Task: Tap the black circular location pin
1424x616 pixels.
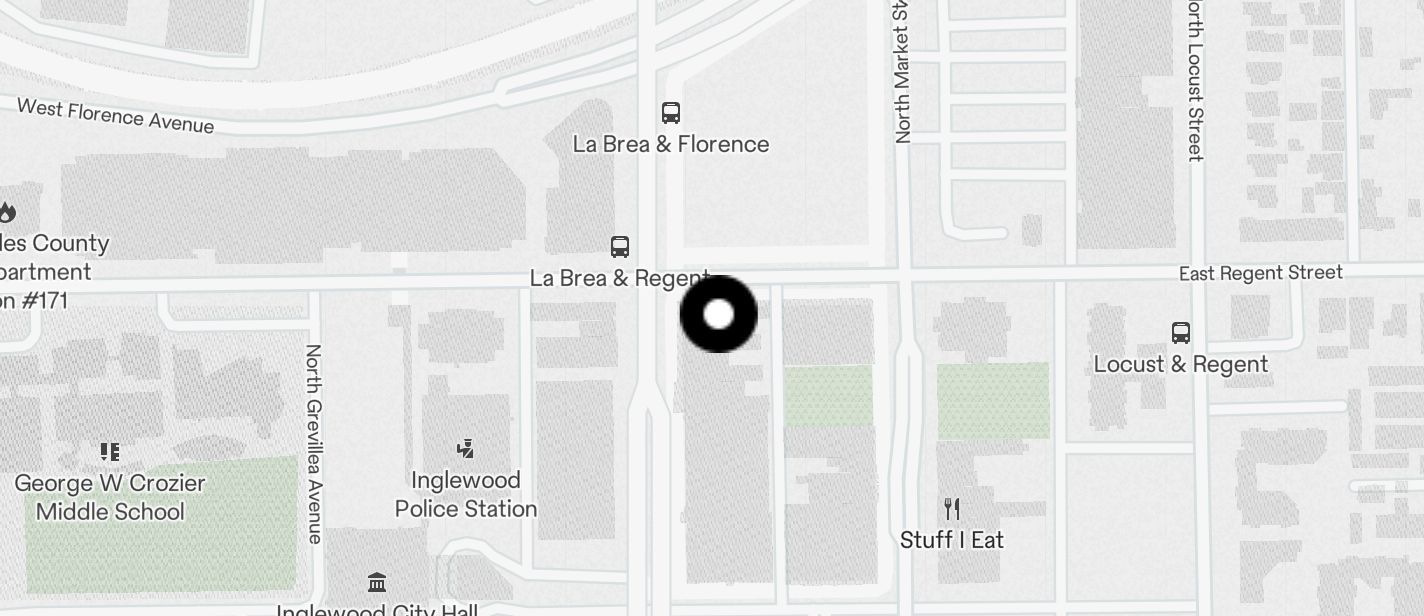Action: (718, 314)
